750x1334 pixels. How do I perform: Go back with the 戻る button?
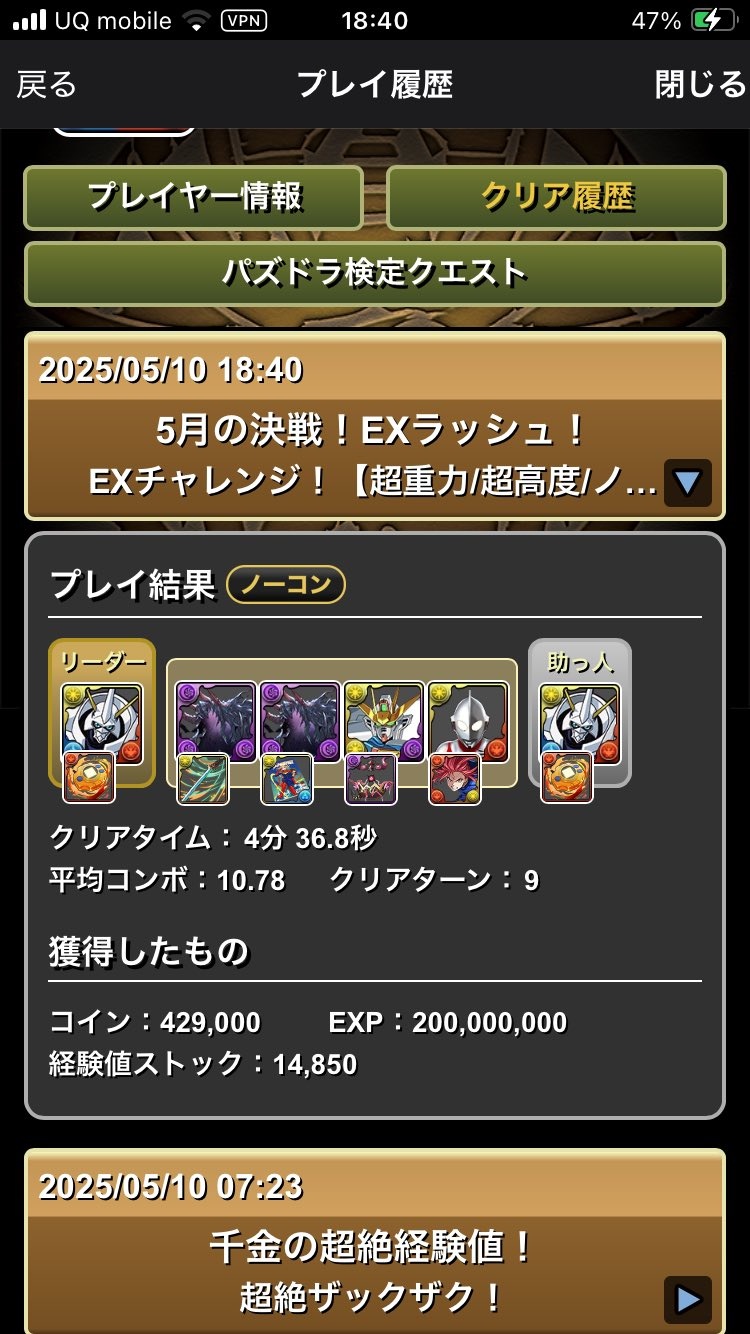pos(46,85)
